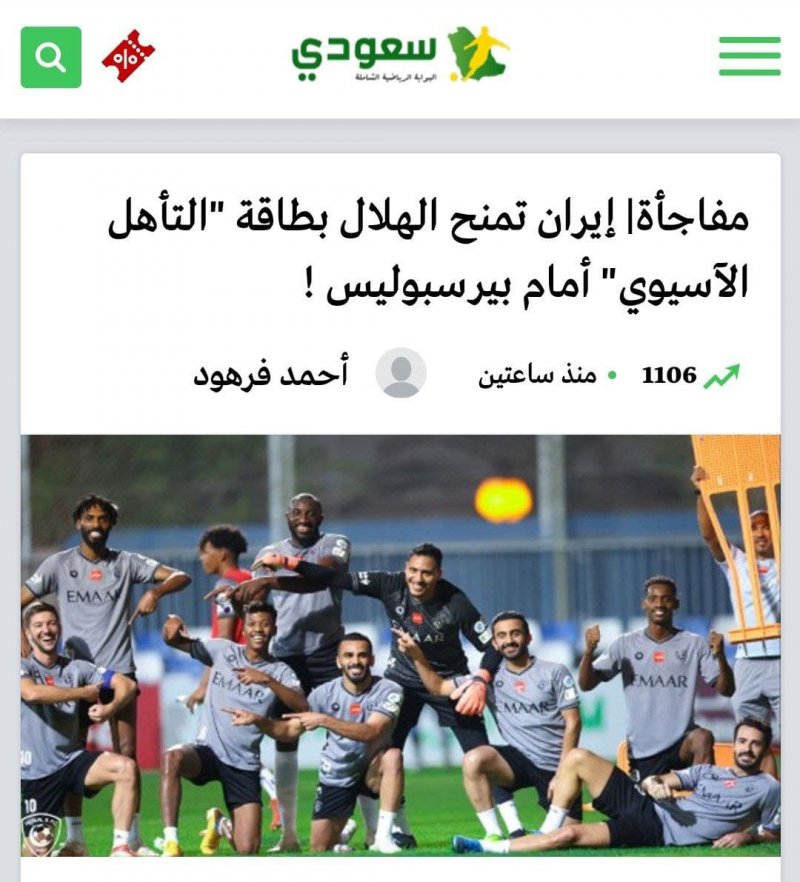The height and width of the screenshot is (882, 800).
Task: Open the article's team training photo
Action: coord(400,645)
